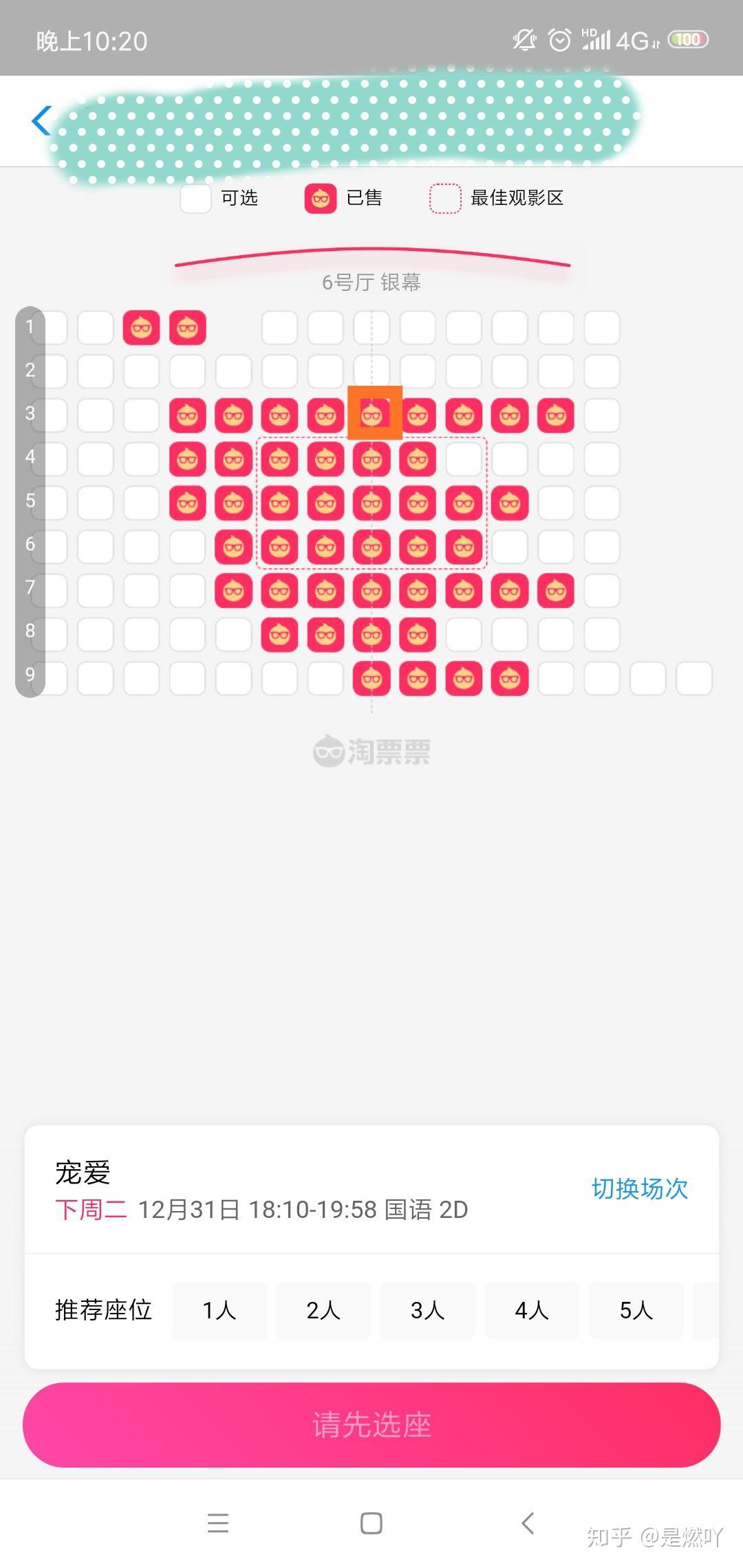
Task: Choose recommended seats for 2人
Action: click(323, 1310)
